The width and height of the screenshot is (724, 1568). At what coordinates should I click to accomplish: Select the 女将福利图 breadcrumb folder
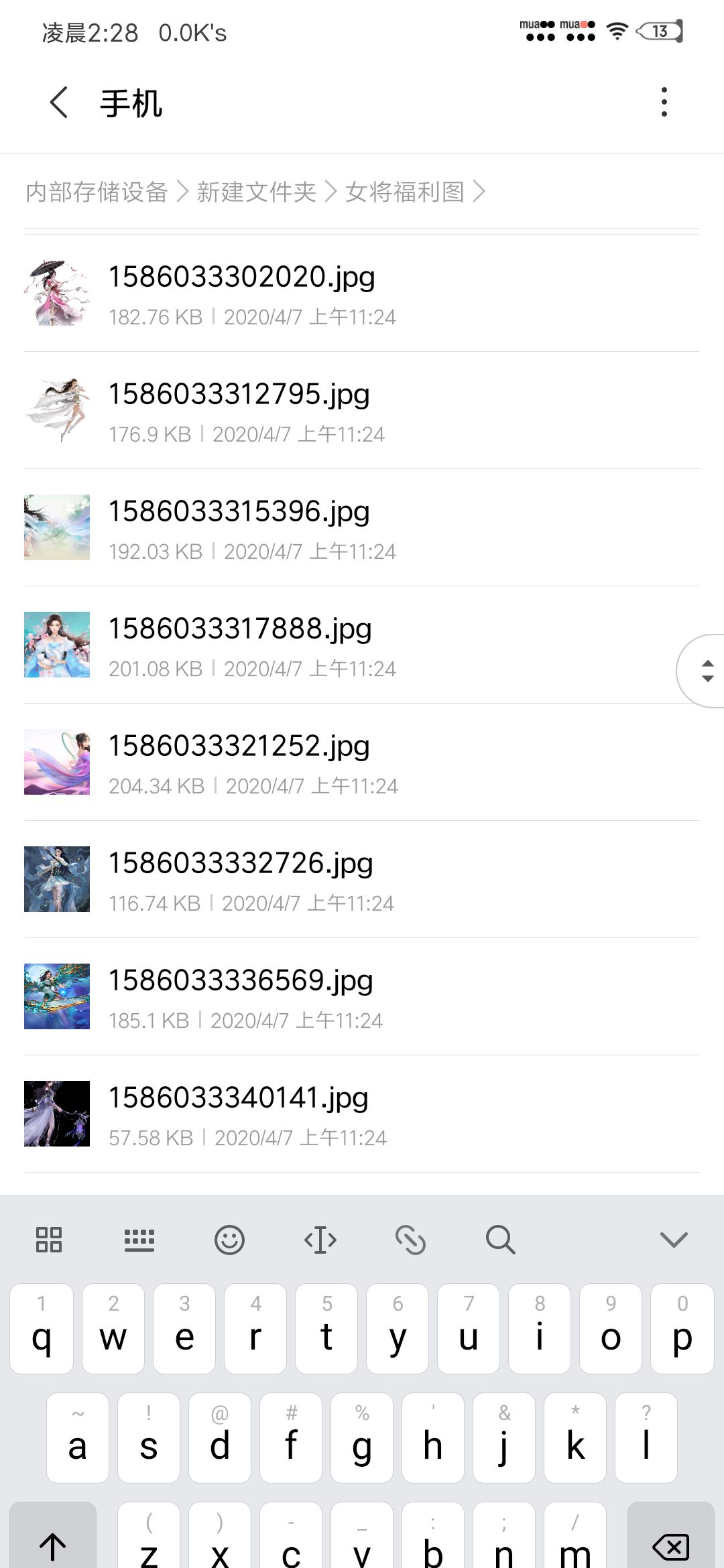click(405, 192)
